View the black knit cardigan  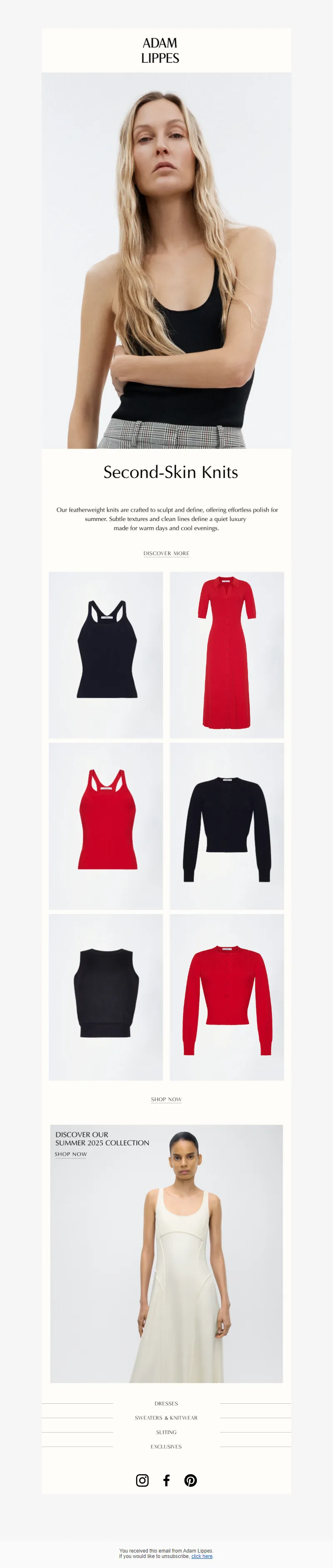227,825
